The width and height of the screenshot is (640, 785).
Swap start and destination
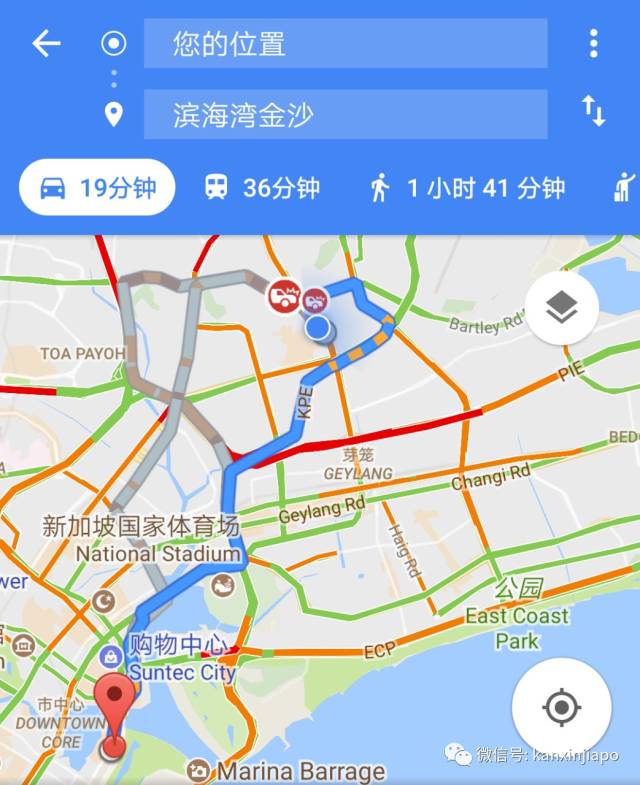tap(593, 111)
